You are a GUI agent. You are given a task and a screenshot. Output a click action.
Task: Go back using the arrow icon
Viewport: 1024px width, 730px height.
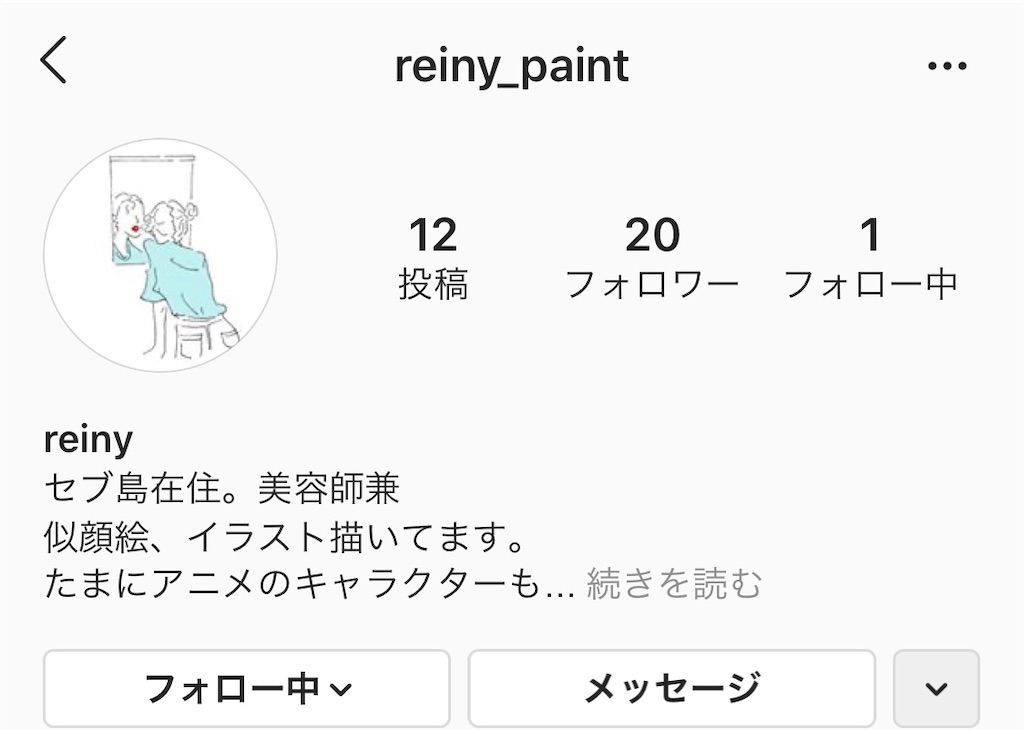[54, 61]
